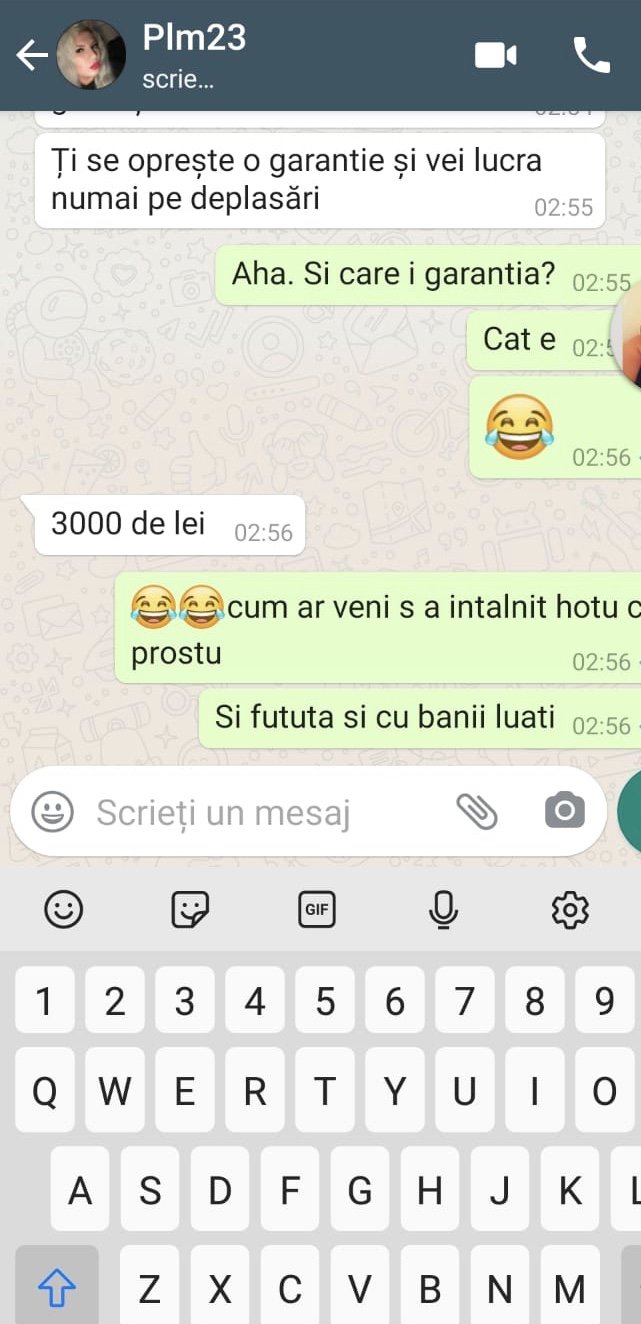Viewport: 641px width, 1324px height.
Task: Attach a file with the paperclip icon
Action: click(x=477, y=812)
